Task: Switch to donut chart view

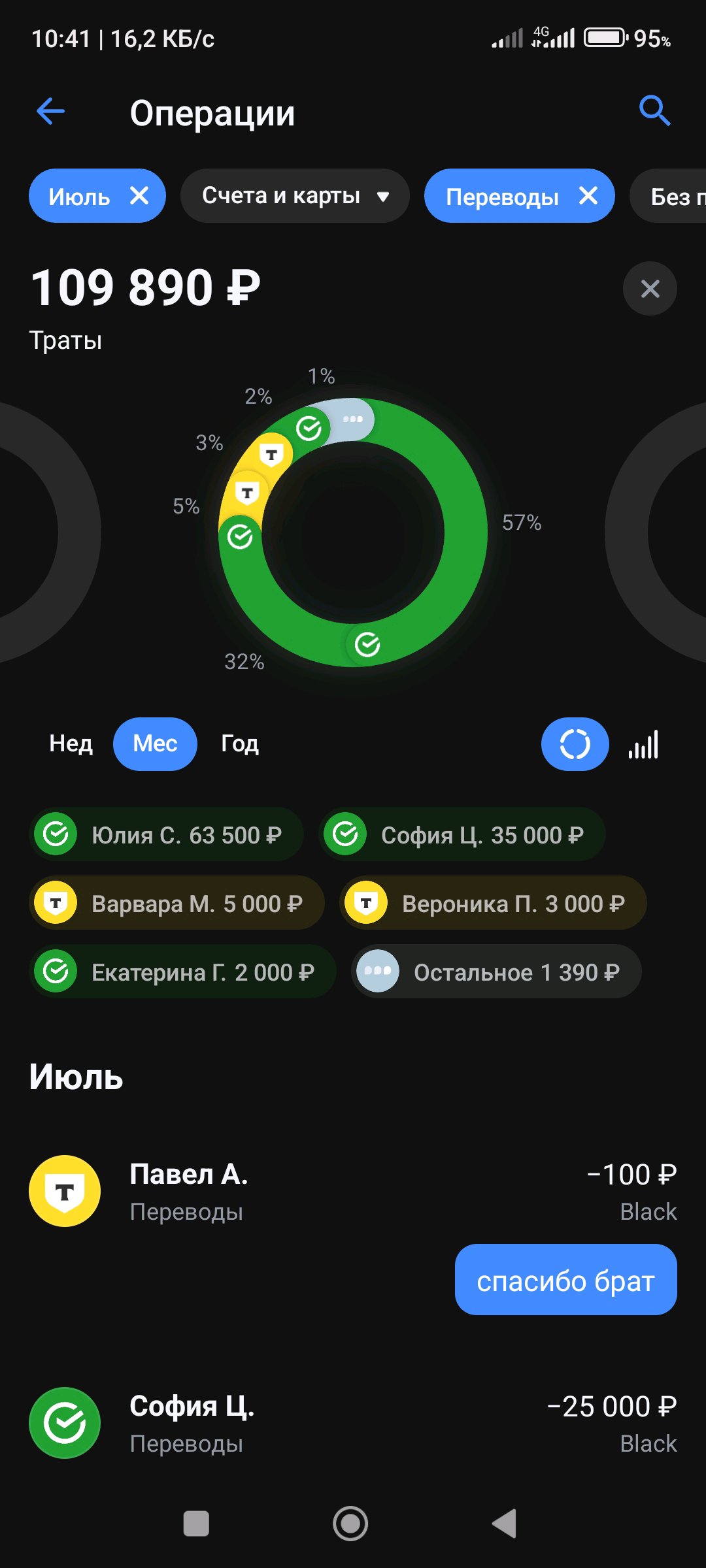Action: pyautogui.click(x=575, y=744)
